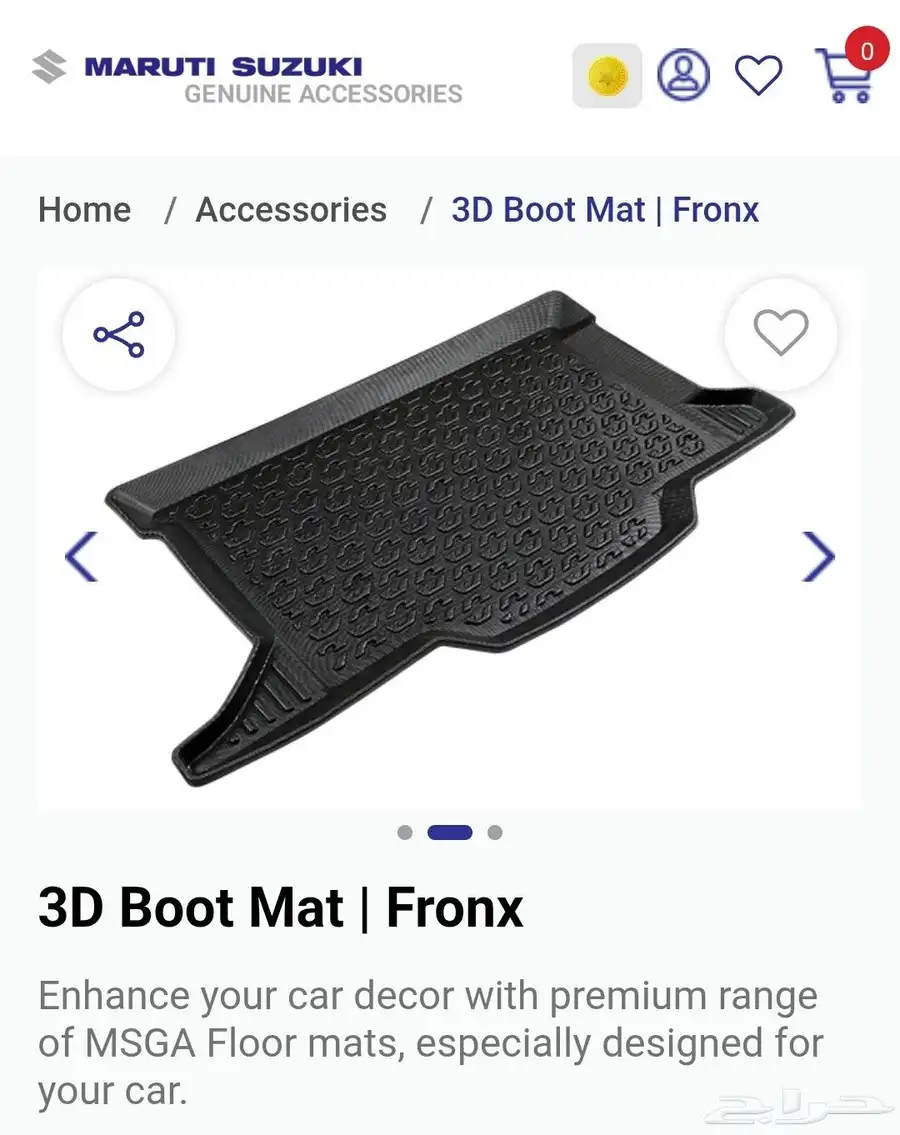The image size is (900, 1135).
Task: Tap the Maruti Suzuki Genuine Accessories logo
Action: (x=247, y=79)
